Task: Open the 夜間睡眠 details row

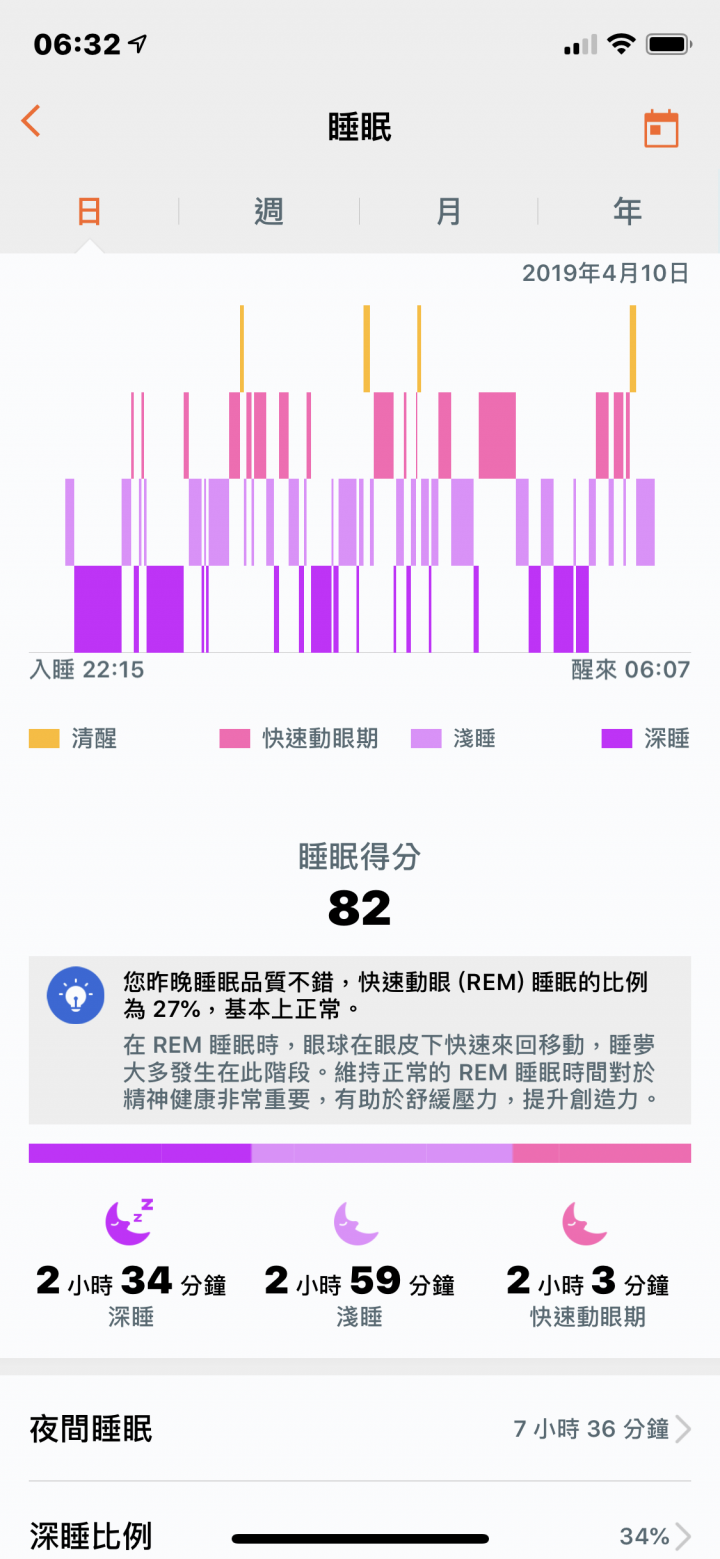Action: click(x=360, y=1429)
